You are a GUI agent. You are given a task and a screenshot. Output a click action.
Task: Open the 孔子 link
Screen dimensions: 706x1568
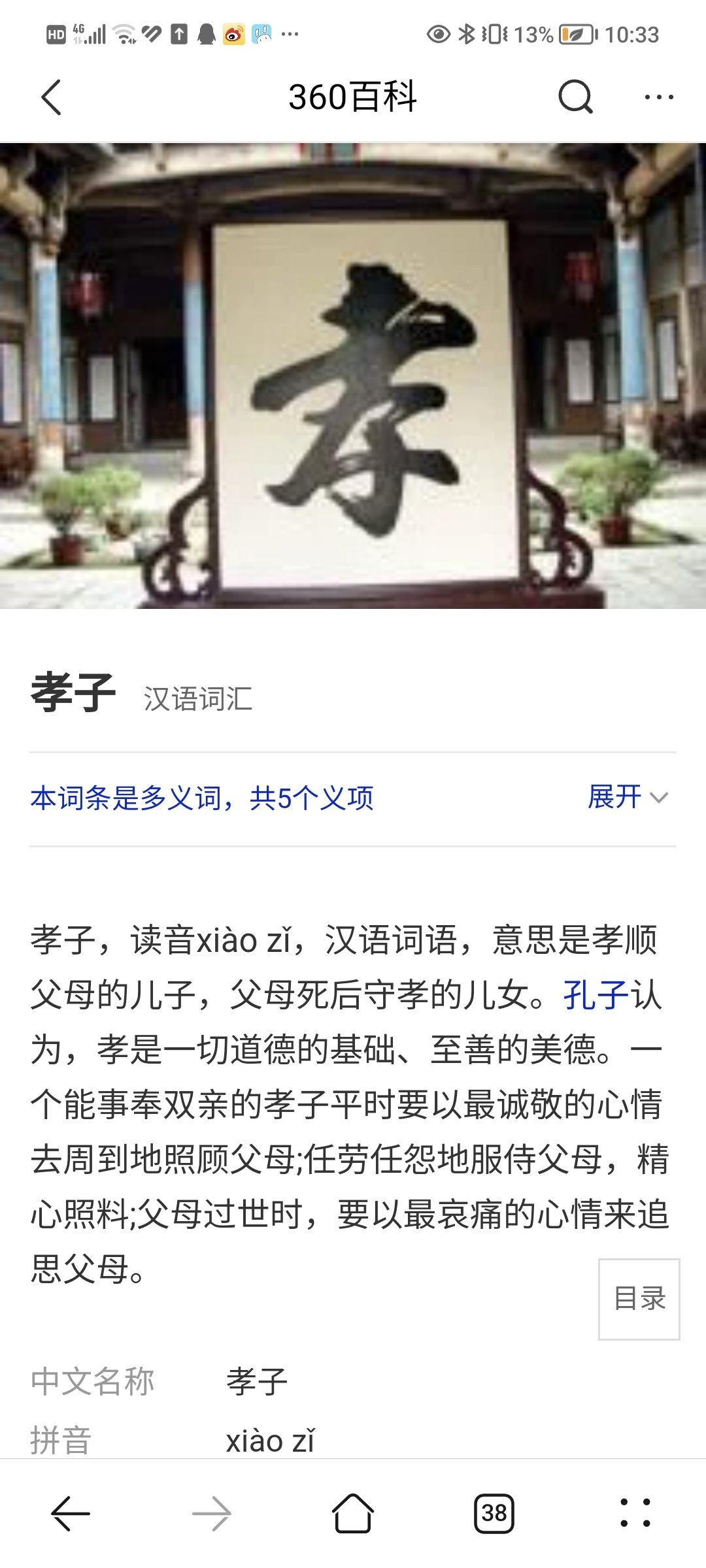point(596,995)
